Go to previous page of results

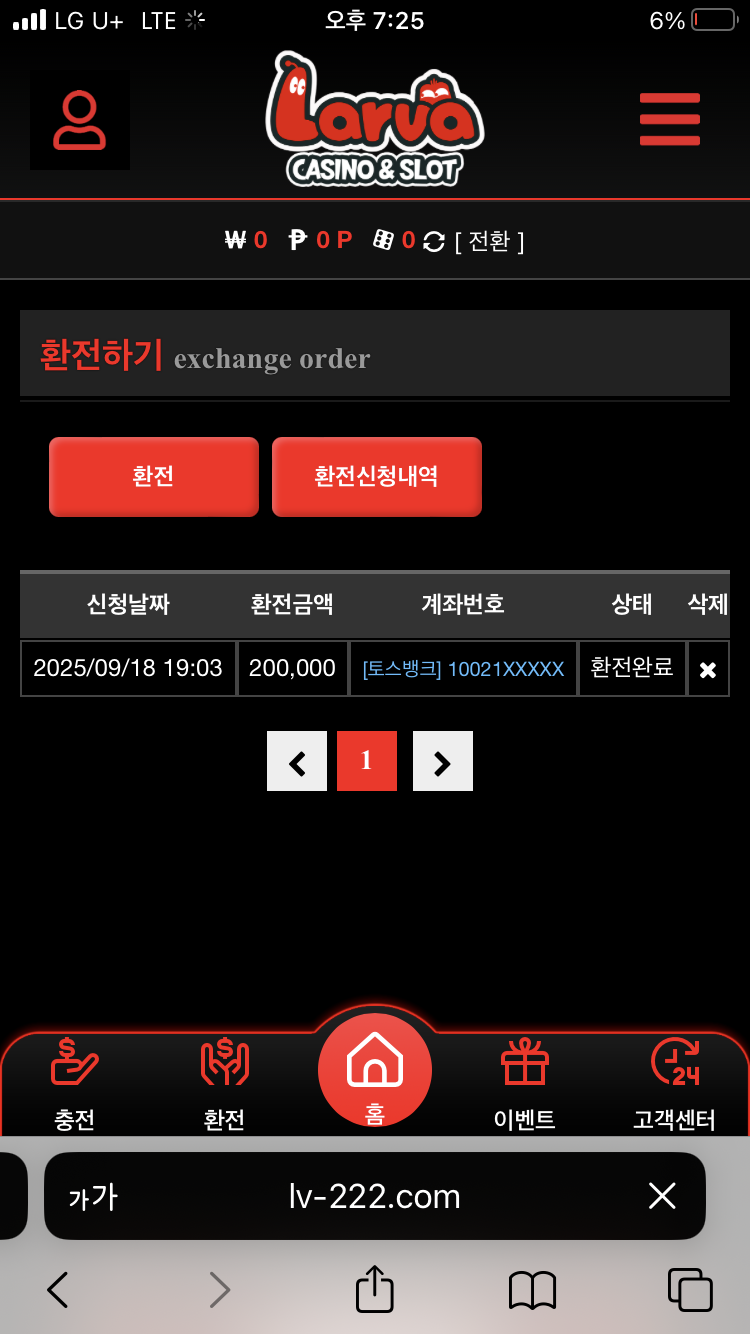(297, 762)
